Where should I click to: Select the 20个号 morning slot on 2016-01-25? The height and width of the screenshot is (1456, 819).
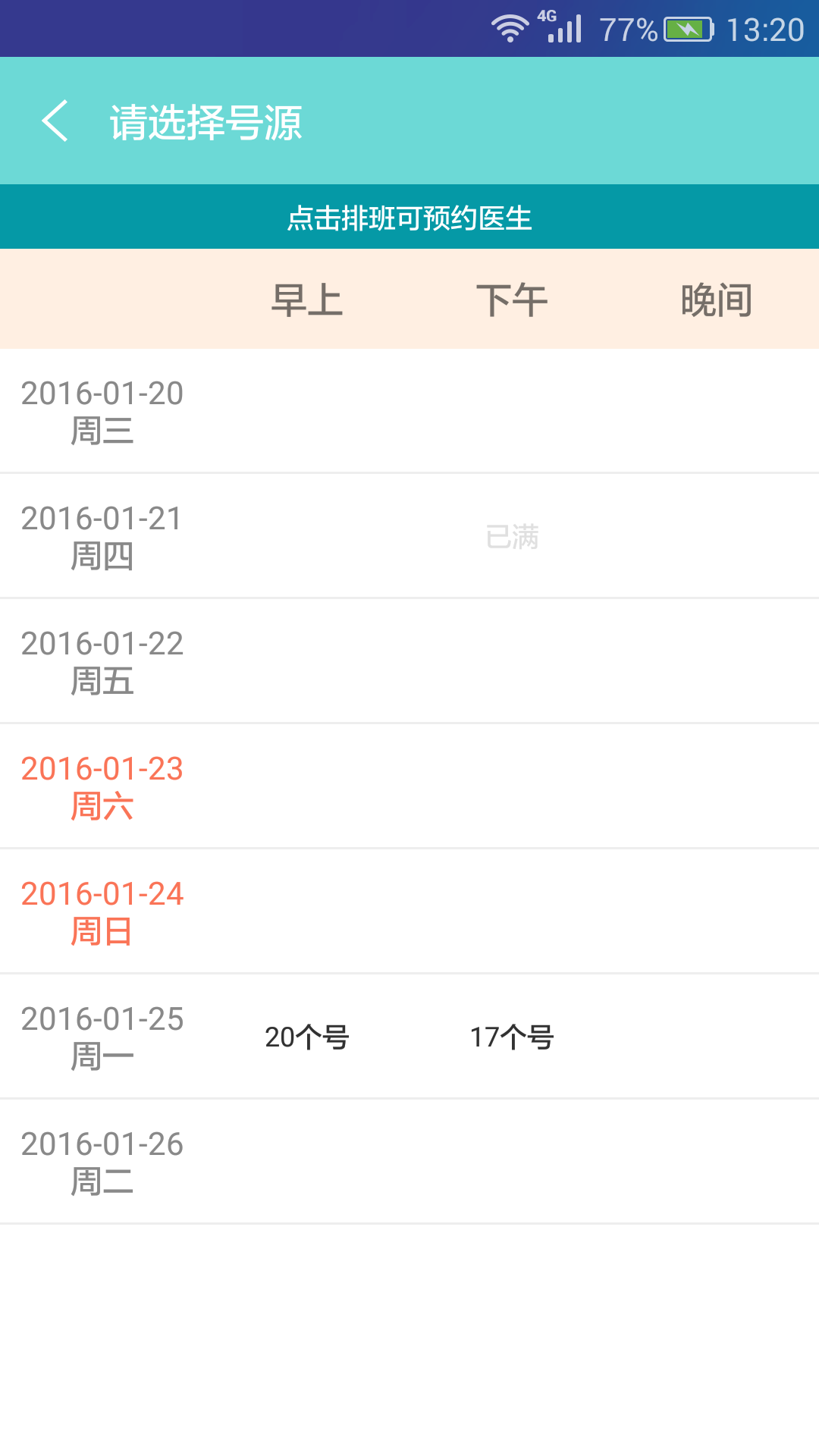tap(307, 1037)
